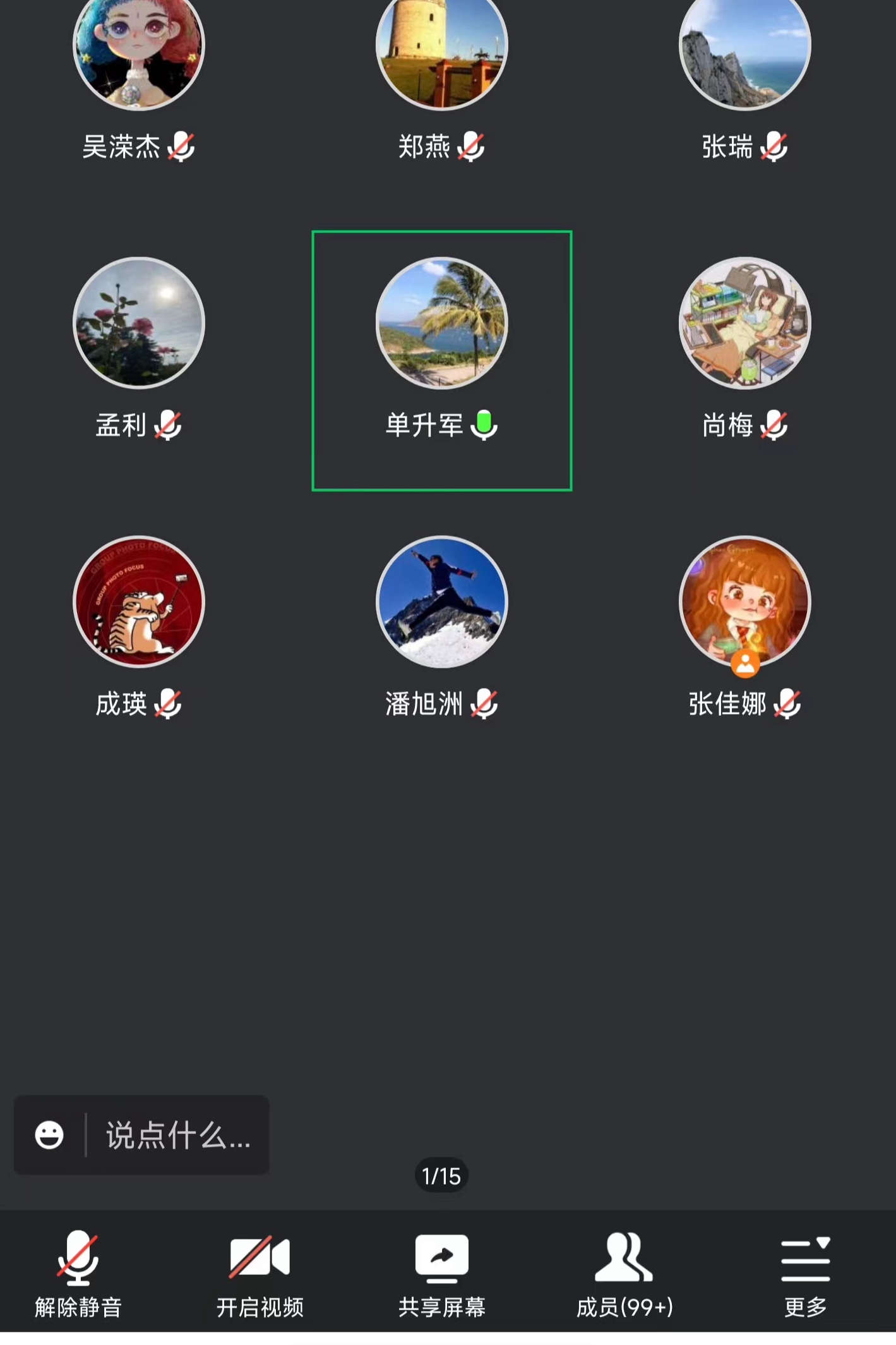Unmute microphone via 解除静音
This screenshot has height=1345, width=896.
coord(78,1273)
